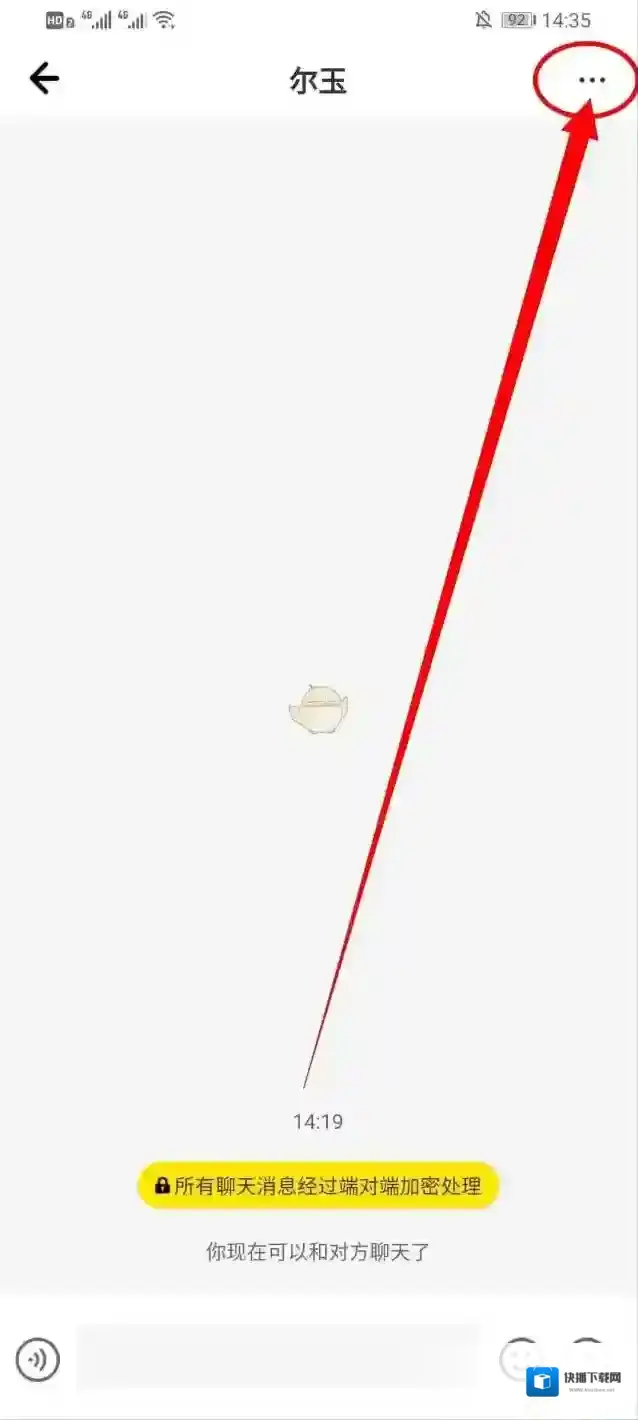This screenshot has height=1420, width=638.
Task: Focus the message text field
Action: pos(278,1358)
